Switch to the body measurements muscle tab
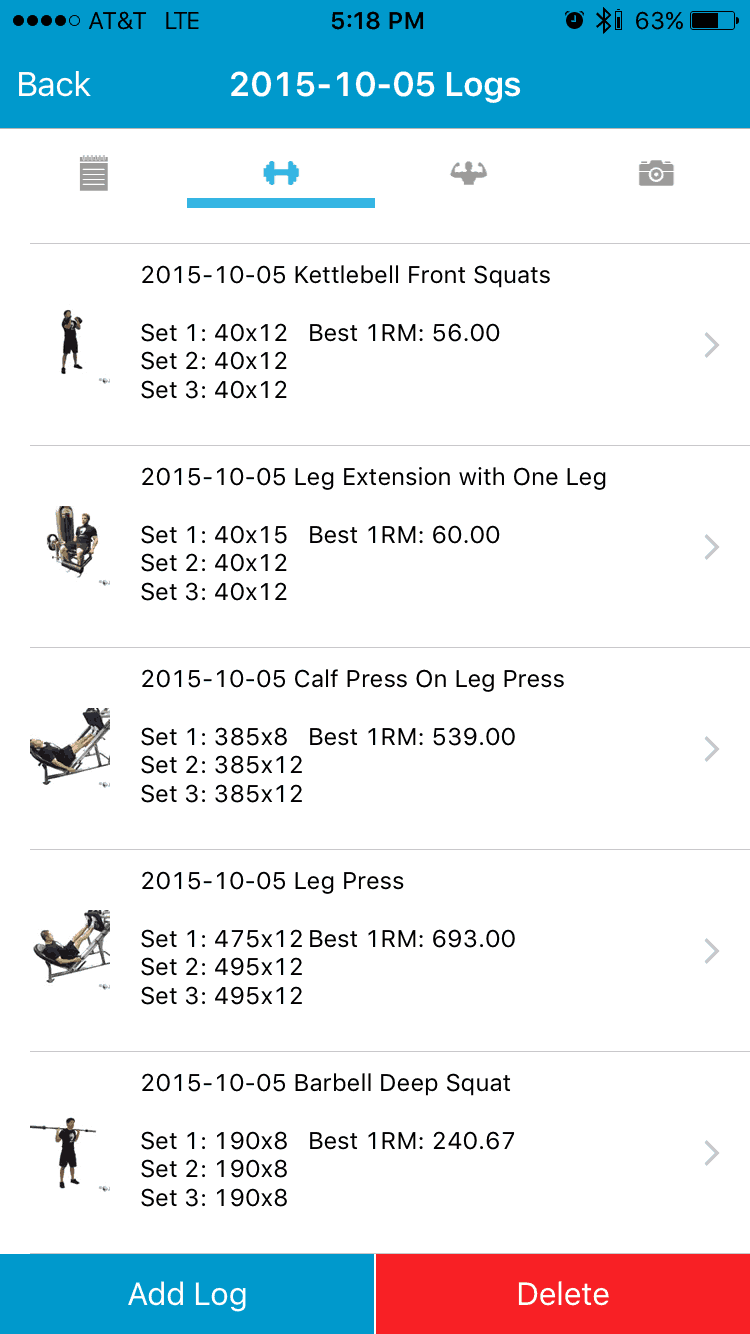The height and width of the screenshot is (1334, 750). [x=468, y=173]
